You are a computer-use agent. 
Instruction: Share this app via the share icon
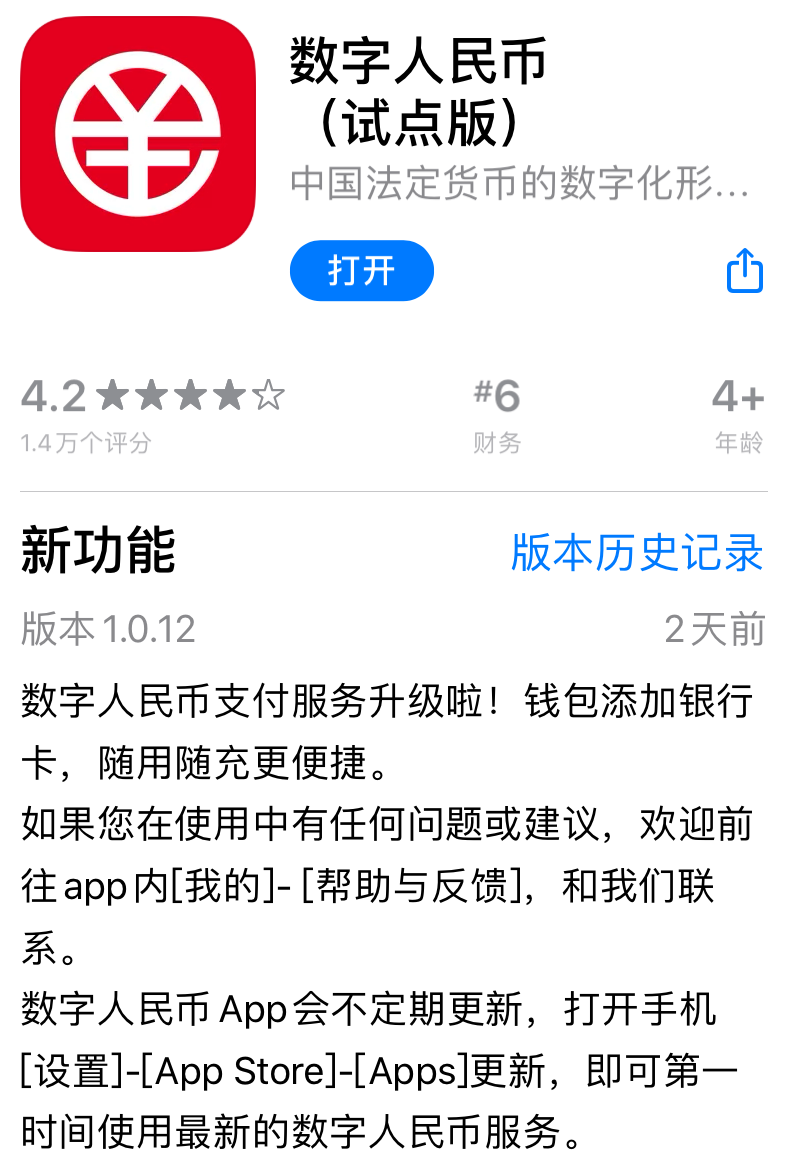coord(744,270)
